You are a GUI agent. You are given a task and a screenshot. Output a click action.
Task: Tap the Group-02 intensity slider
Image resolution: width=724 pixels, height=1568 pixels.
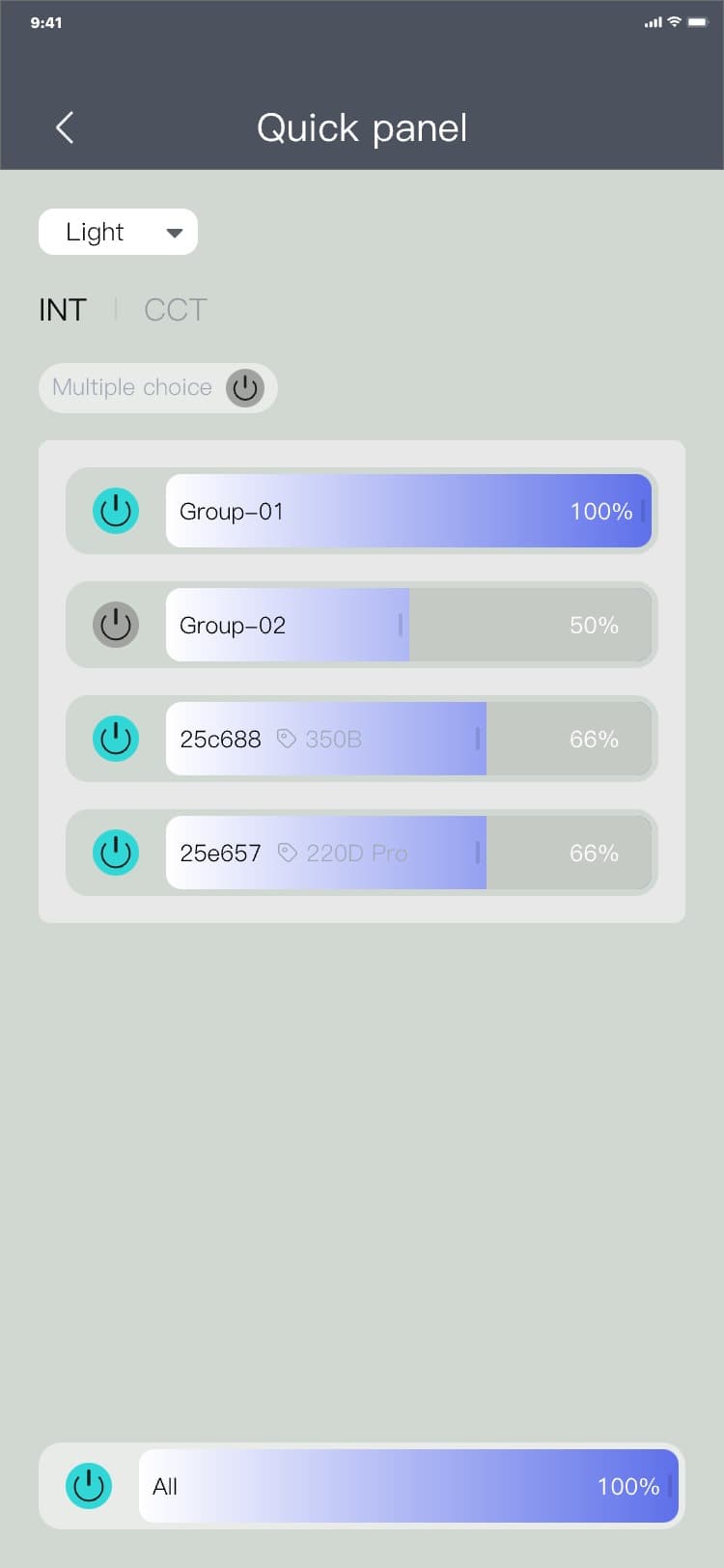point(408,625)
